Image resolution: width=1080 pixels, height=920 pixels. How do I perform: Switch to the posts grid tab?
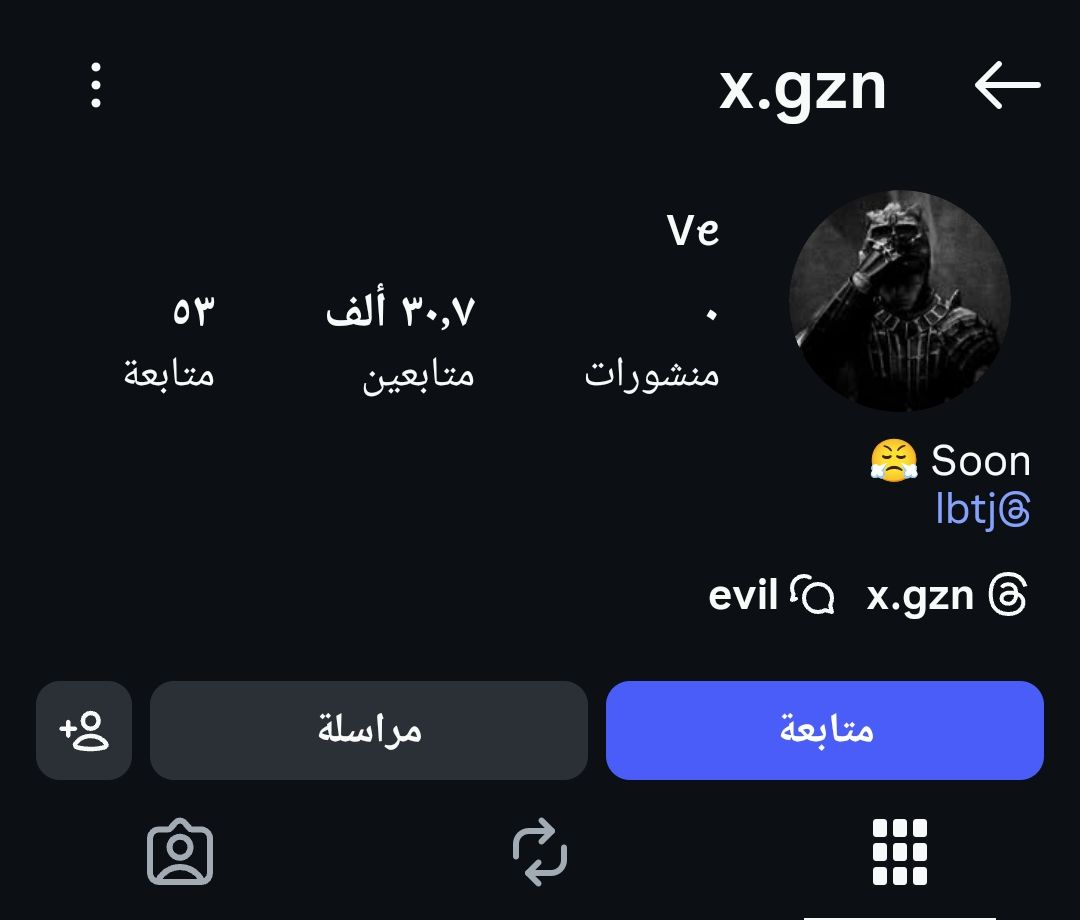pos(900,852)
